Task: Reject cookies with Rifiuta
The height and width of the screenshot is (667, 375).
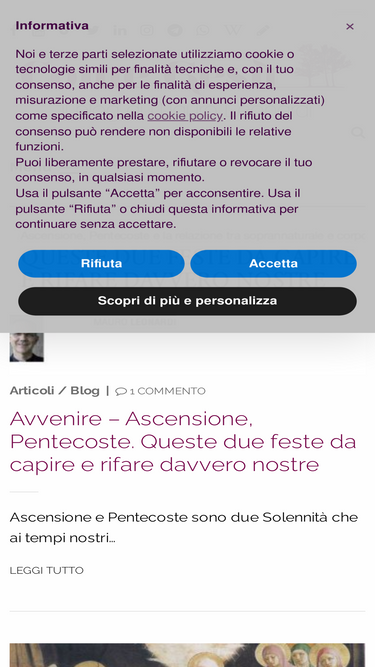Action: 101,263
